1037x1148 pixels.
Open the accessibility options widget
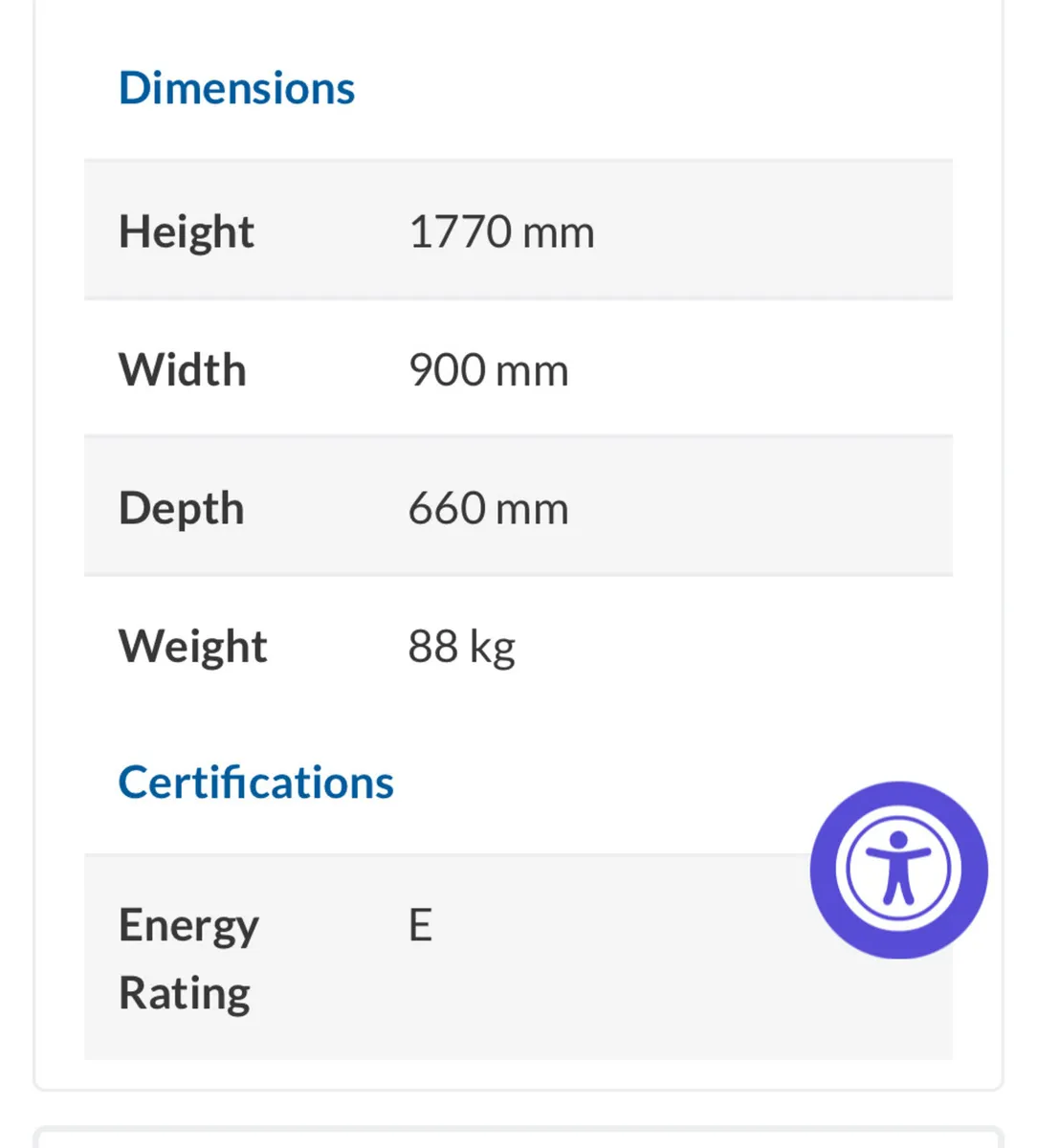coord(897,870)
